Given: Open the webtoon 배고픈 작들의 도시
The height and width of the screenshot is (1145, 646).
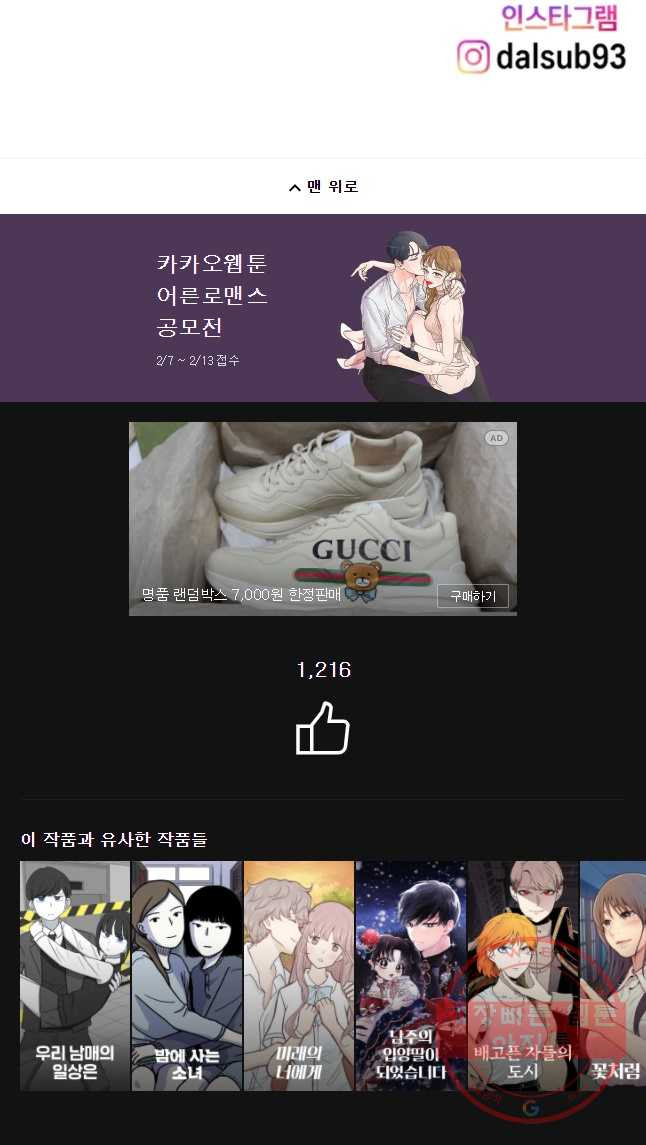Looking at the screenshot, I should point(523,975).
